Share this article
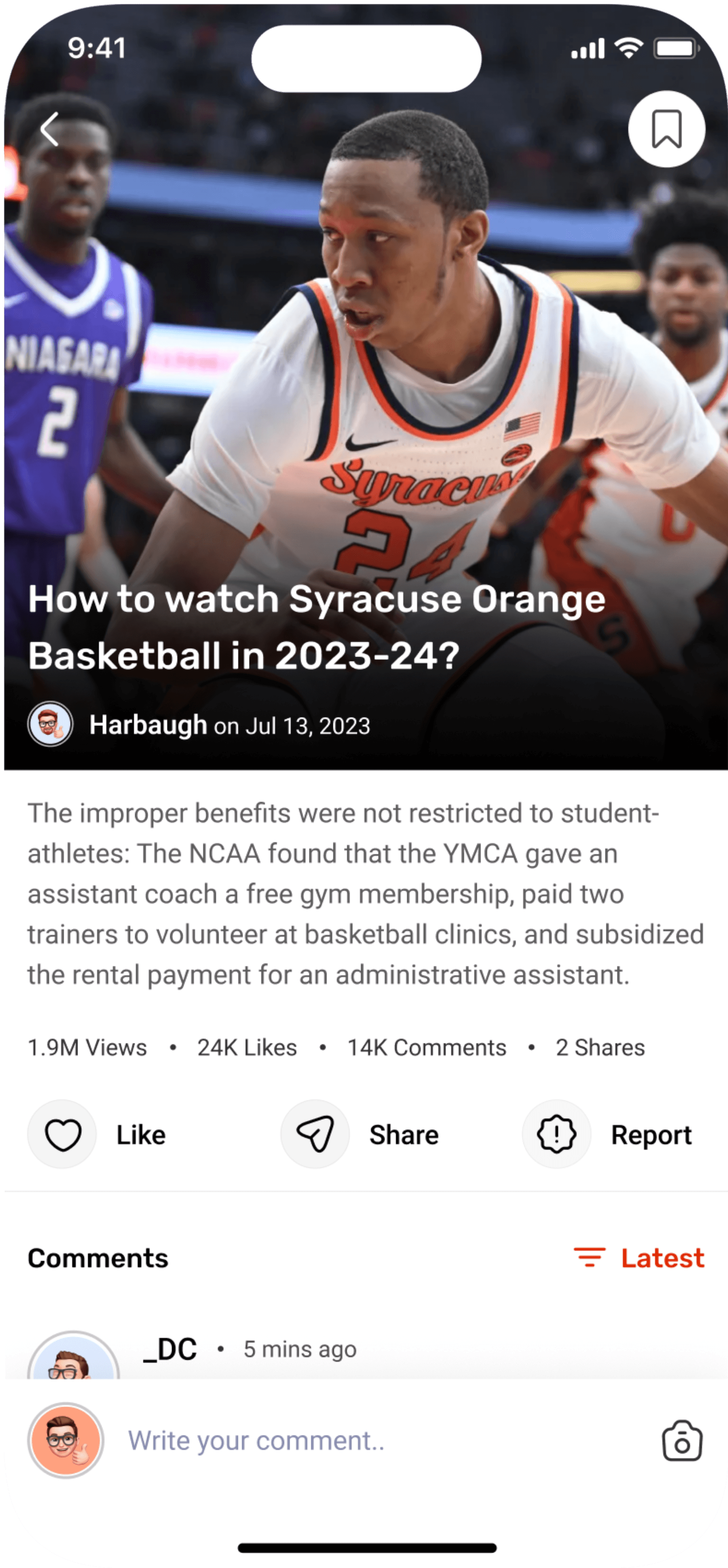 [x=315, y=1134]
